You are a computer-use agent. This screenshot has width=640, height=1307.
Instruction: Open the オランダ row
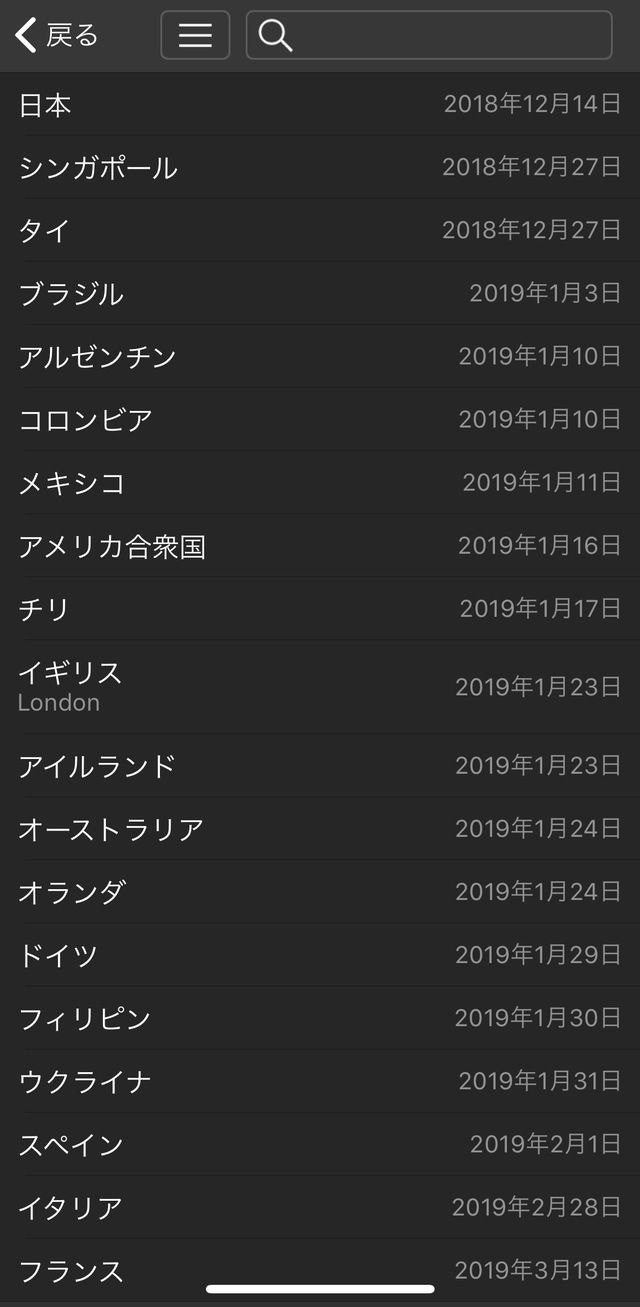[320, 892]
